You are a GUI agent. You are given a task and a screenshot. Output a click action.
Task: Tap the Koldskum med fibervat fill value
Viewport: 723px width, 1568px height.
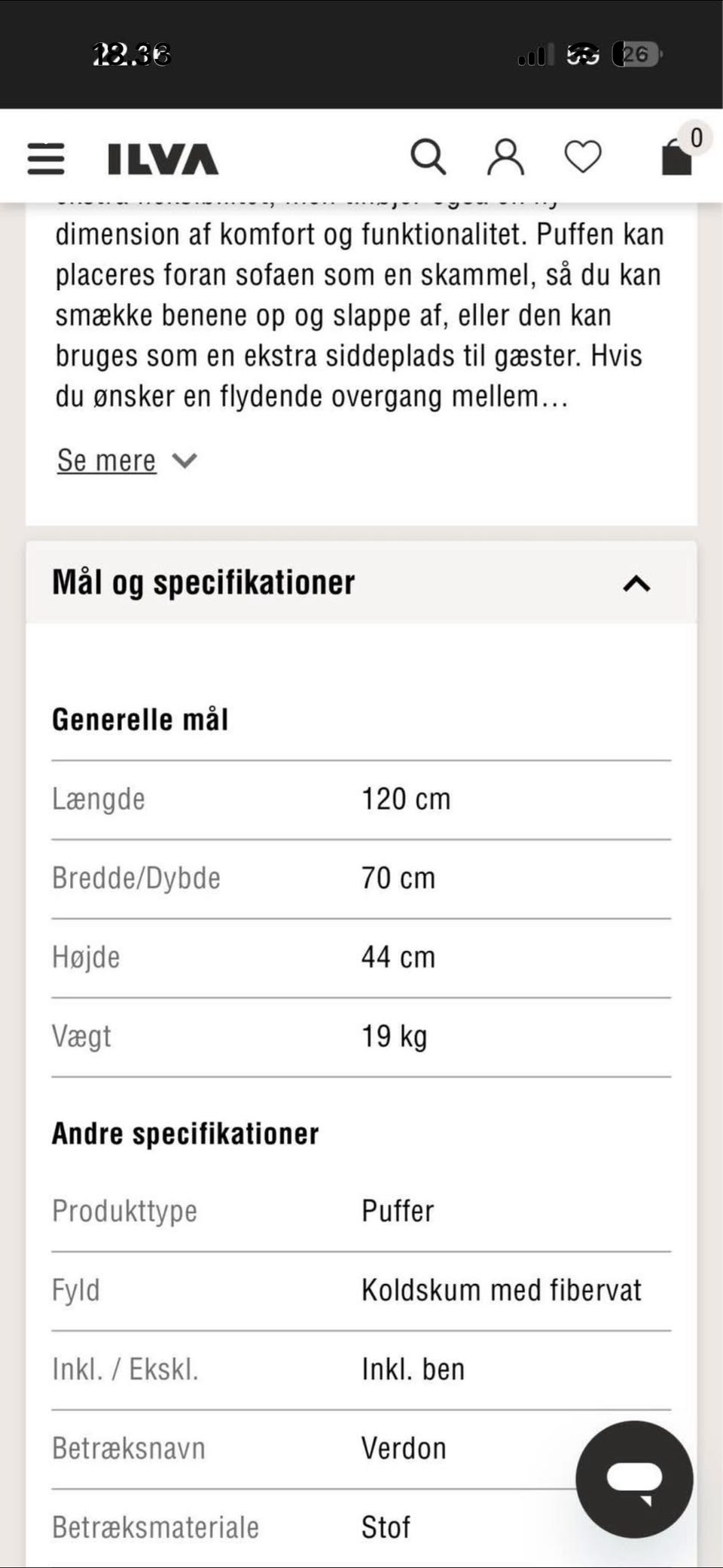click(501, 1290)
